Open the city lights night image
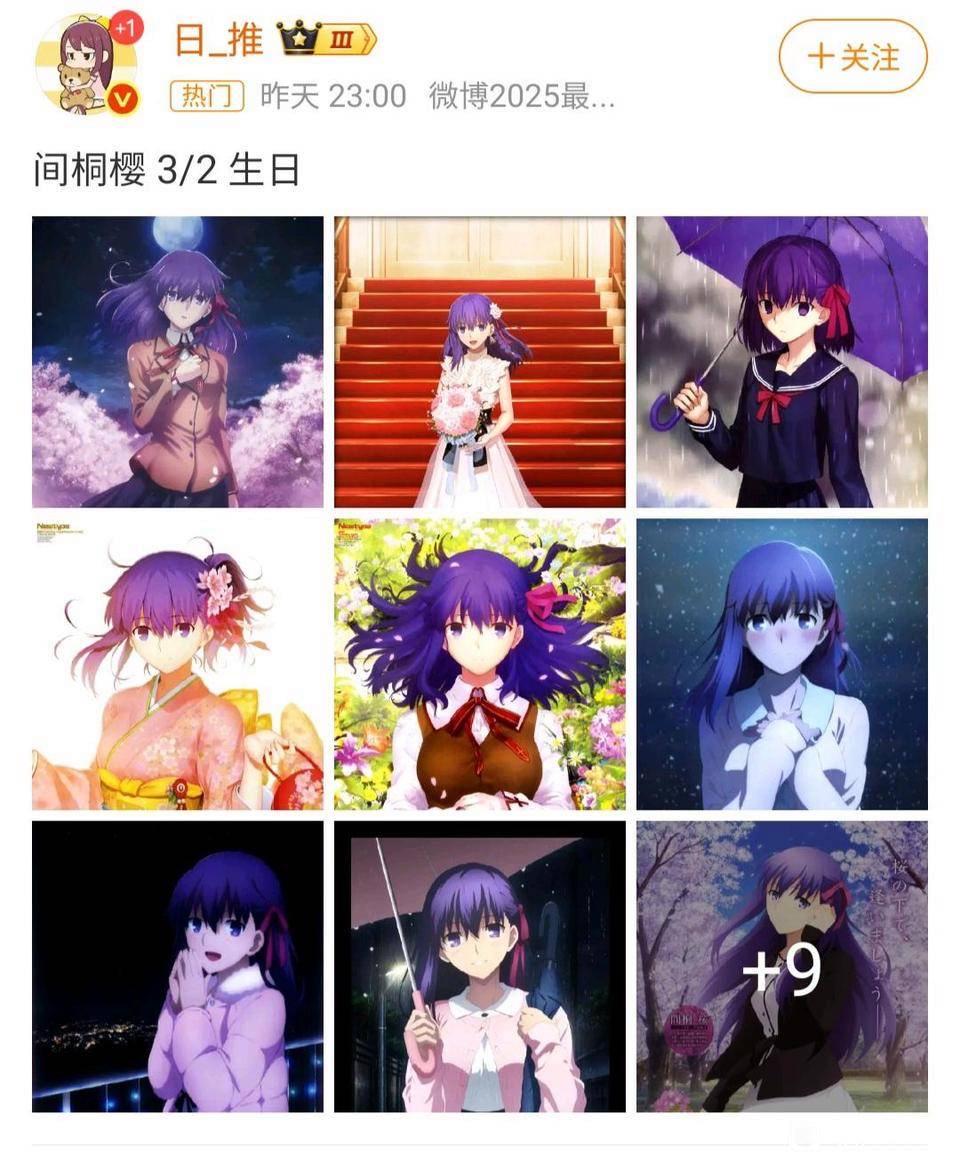 pos(178,966)
